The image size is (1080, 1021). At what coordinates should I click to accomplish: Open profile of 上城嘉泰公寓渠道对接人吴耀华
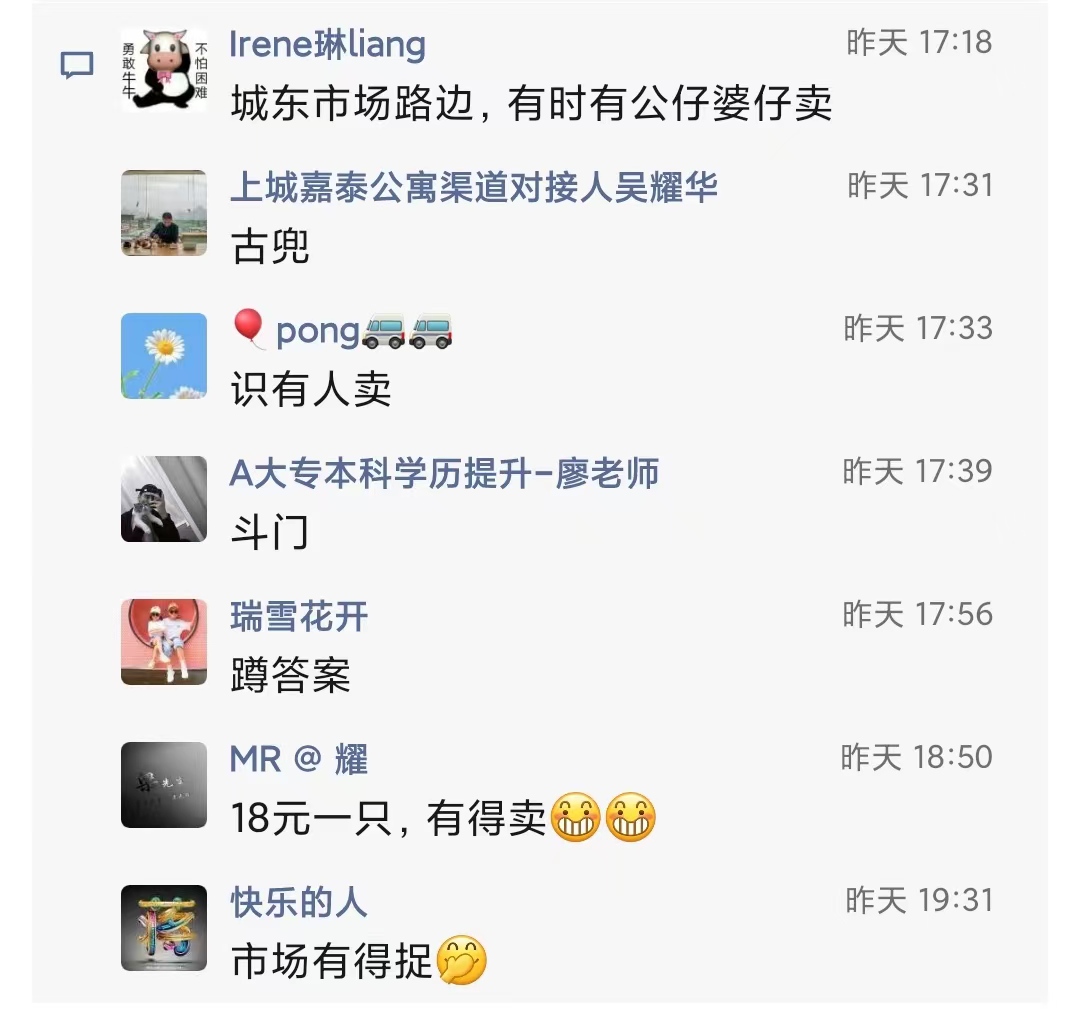(x=164, y=213)
